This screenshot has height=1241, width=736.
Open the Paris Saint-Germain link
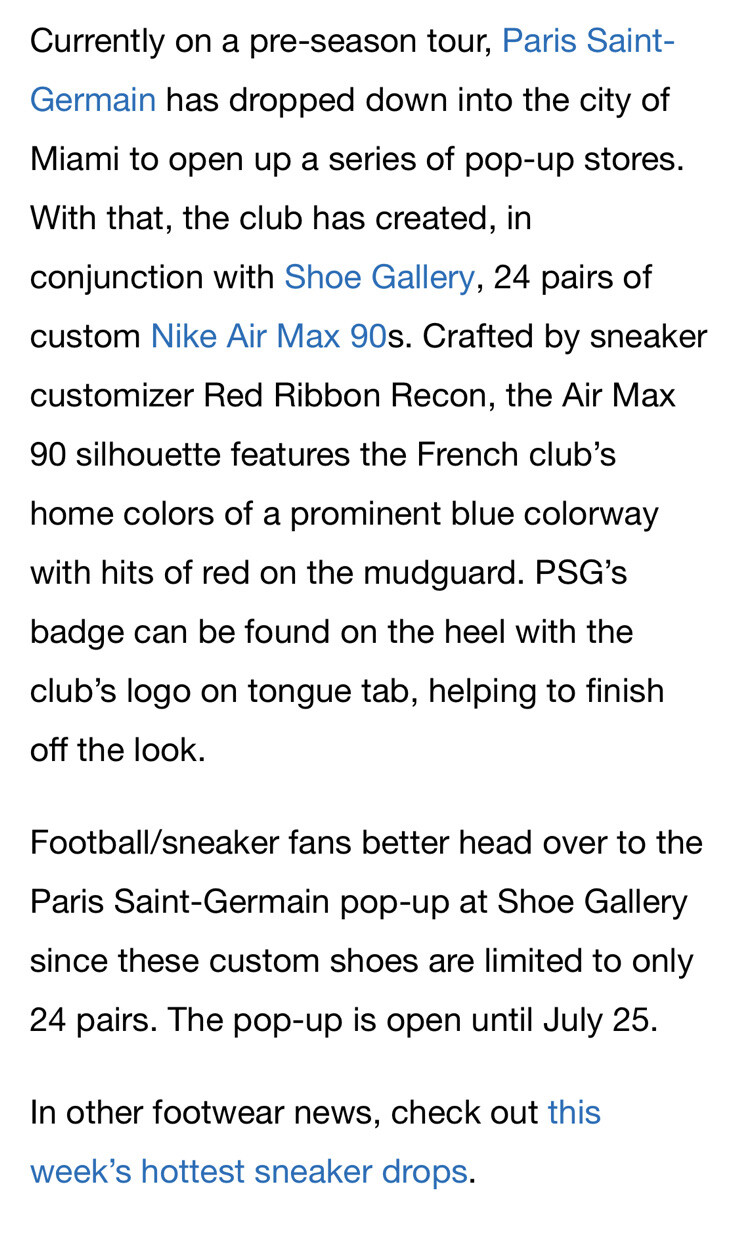click(587, 42)
